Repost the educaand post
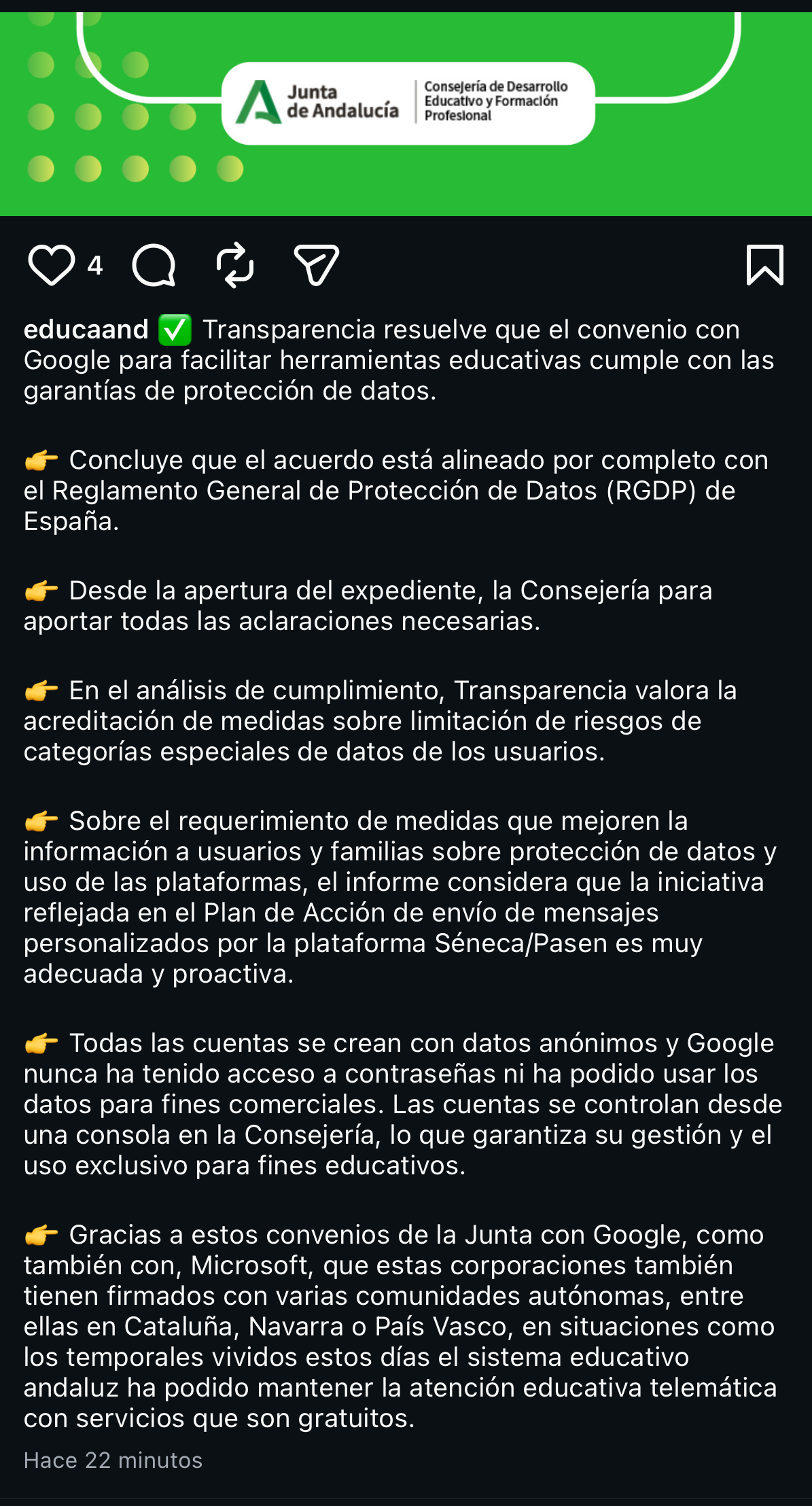Image resolution: width=812 pixels, height=1506 pixels. [235, 265]
